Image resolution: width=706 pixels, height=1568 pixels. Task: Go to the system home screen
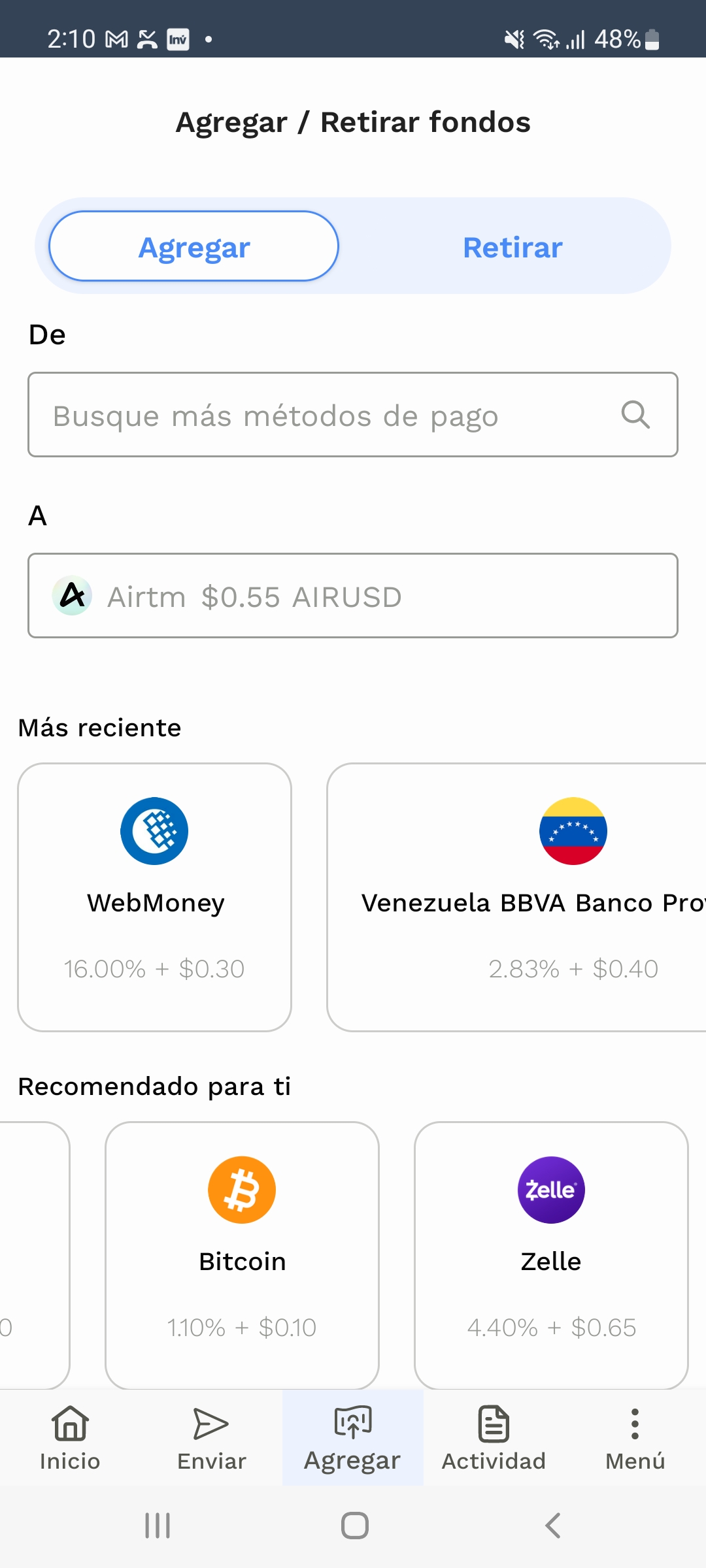(x=354, y=1526)
